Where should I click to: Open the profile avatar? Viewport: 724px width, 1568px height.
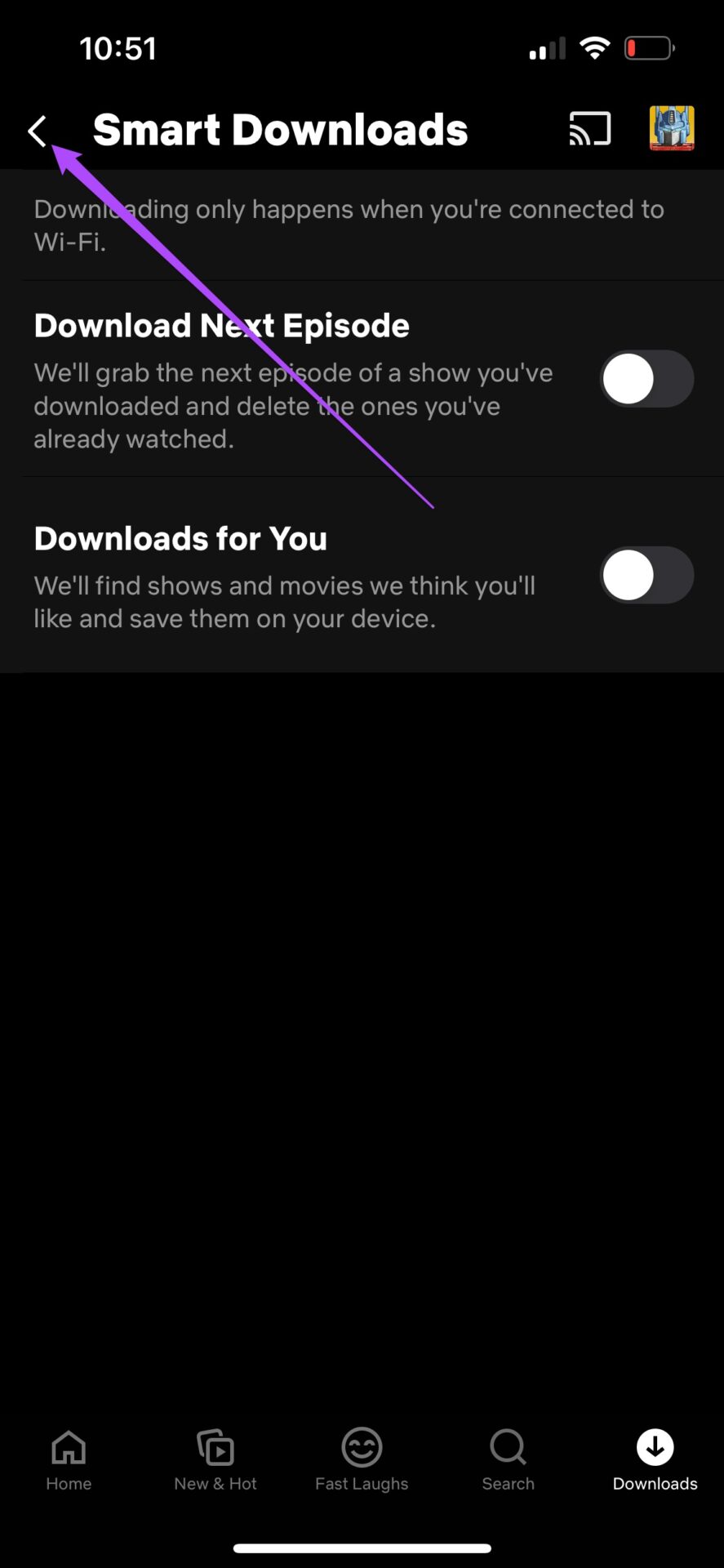(x=672, y=128)
